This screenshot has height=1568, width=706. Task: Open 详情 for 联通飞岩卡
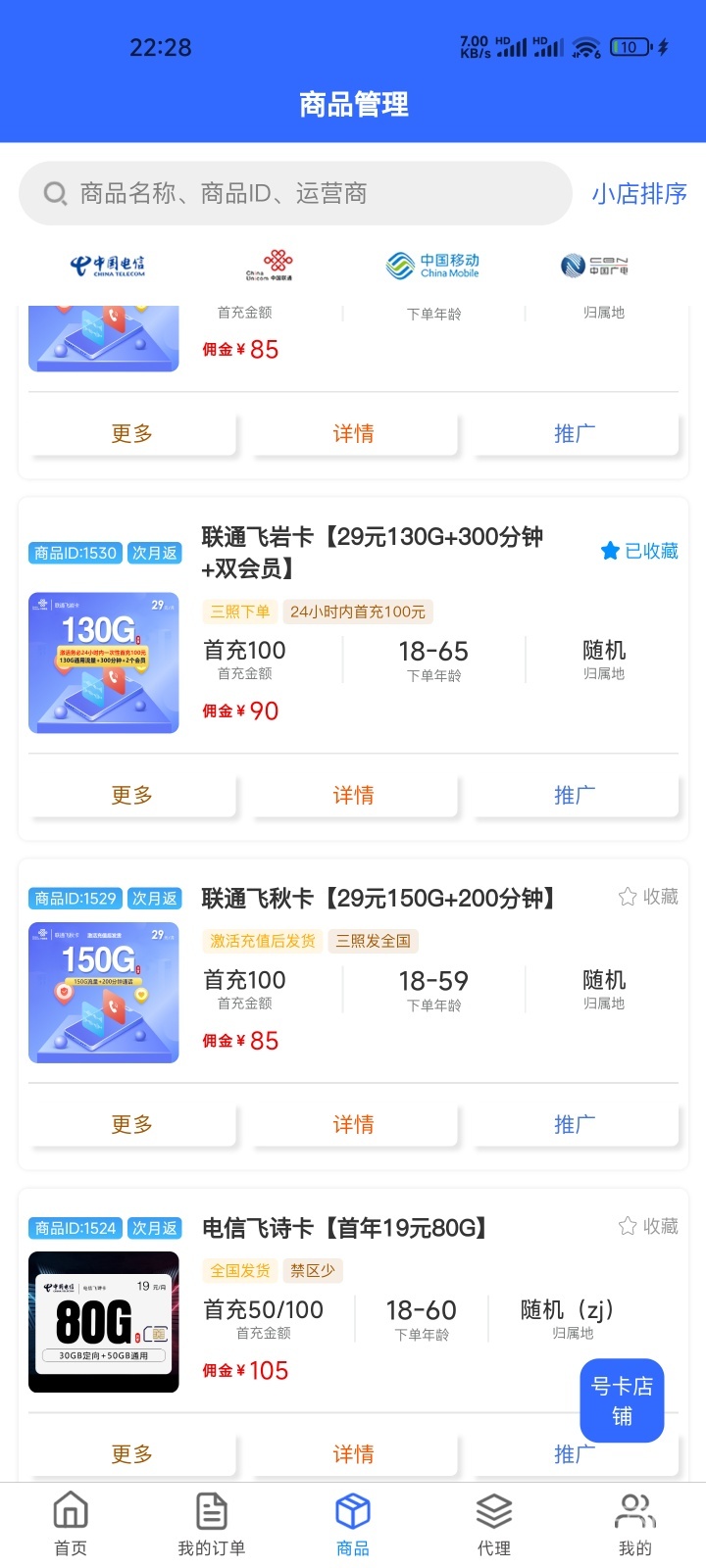point(353,795)
